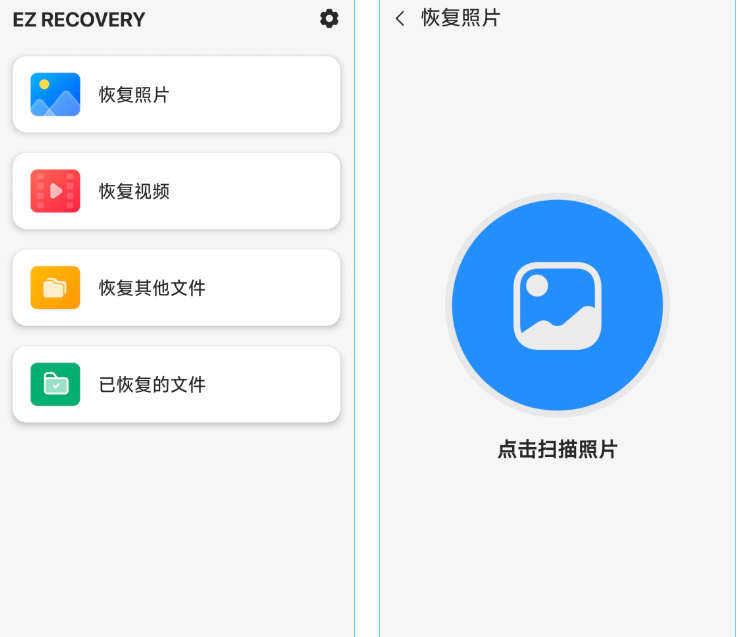
Task: View 已恢复的文件 list
Action: coord(176,384)
